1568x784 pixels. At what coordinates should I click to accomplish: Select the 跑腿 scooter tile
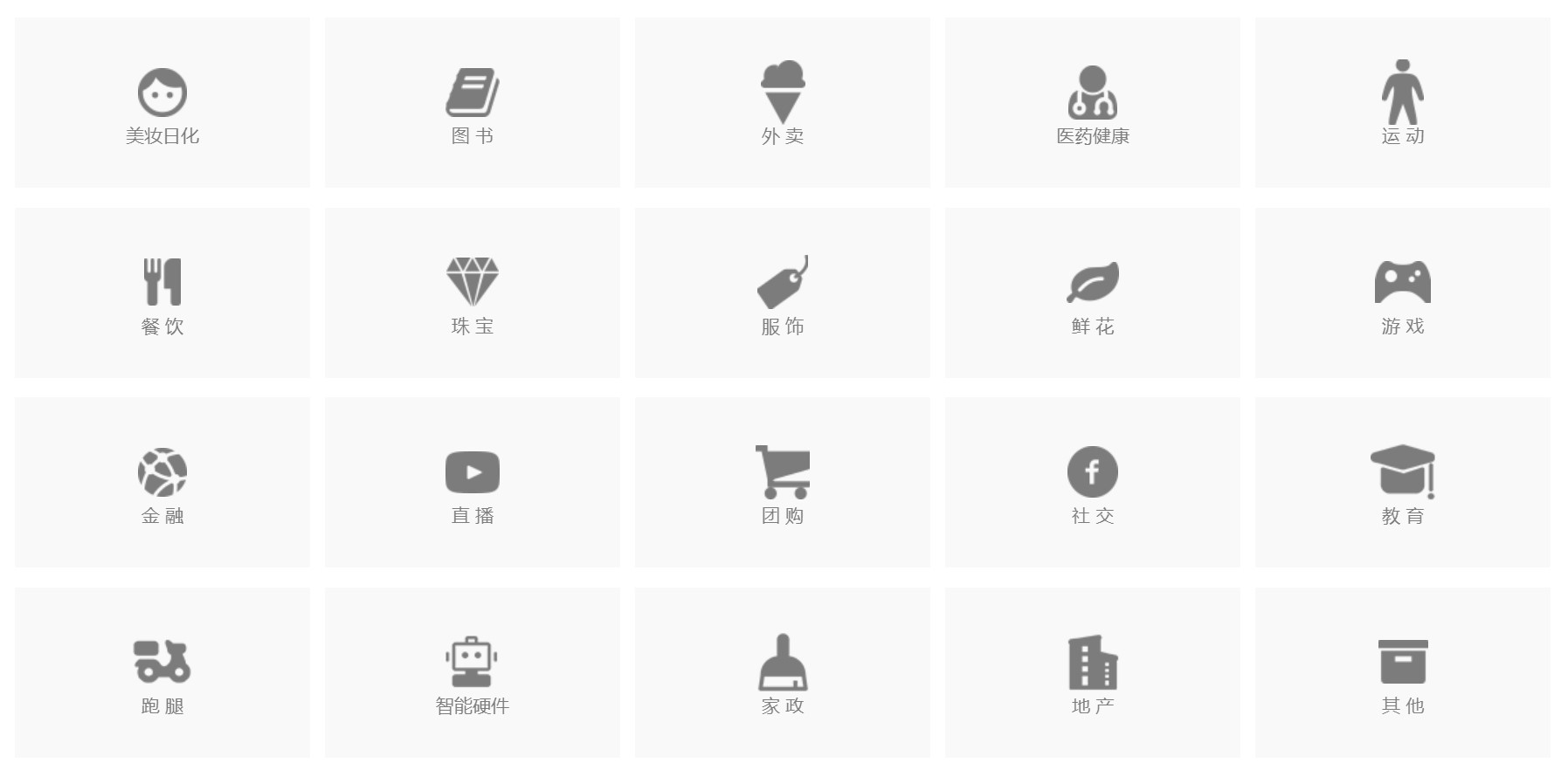point(162,673)
